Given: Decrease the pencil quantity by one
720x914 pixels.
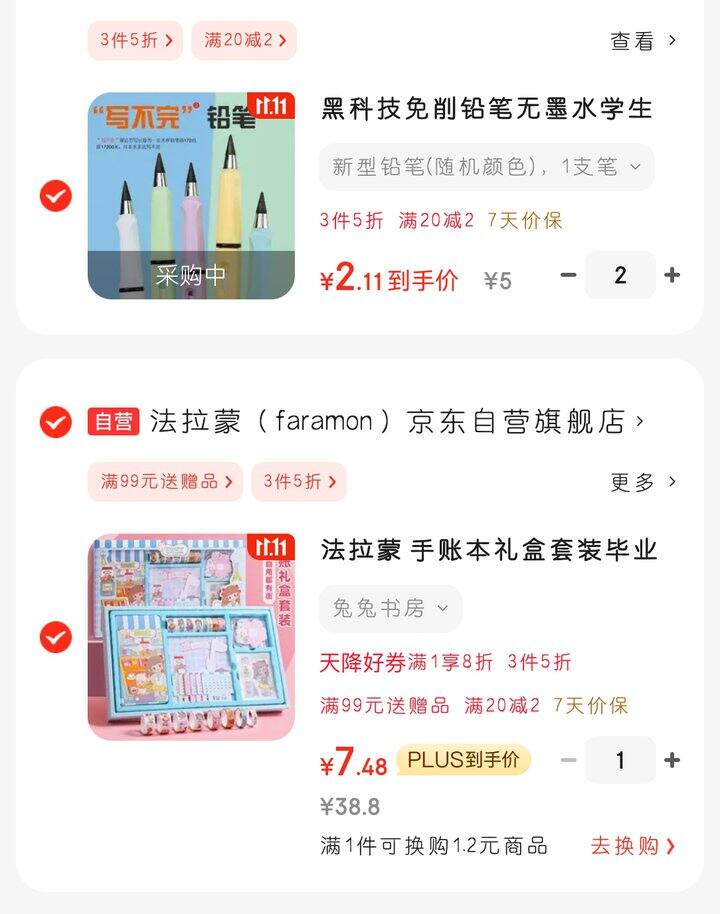Looking at the screenshot, I should [569, 275].
